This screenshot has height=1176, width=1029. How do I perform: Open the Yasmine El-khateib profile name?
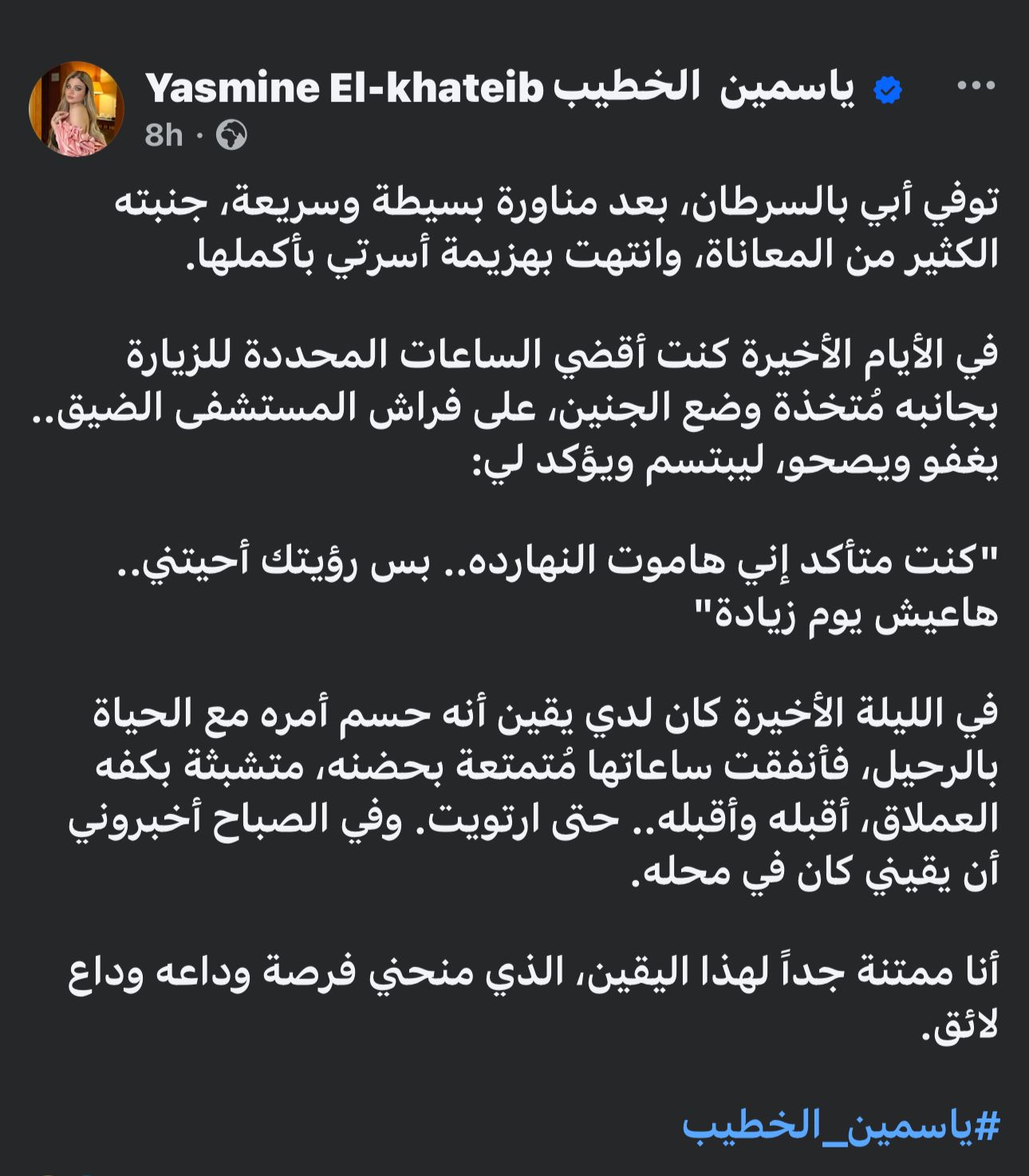point(500,88)
